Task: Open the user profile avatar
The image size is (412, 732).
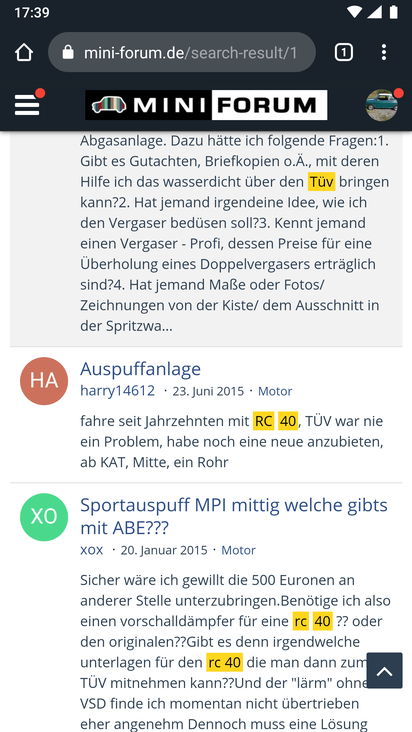Action: pyautogui.click(x=382, y=105)
